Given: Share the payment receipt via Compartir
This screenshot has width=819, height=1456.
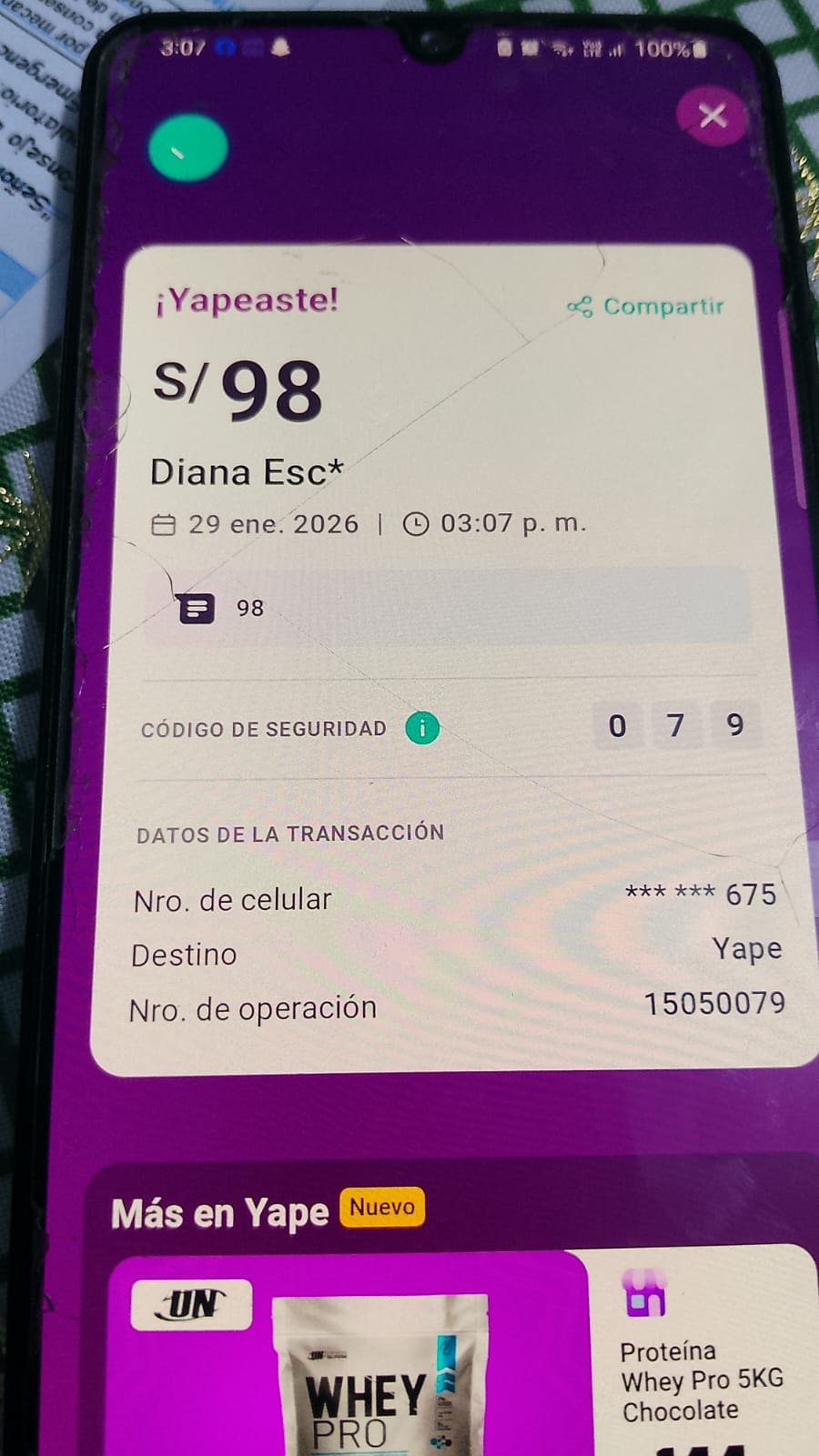Looking at the screenshot, I should click(646, 307).
